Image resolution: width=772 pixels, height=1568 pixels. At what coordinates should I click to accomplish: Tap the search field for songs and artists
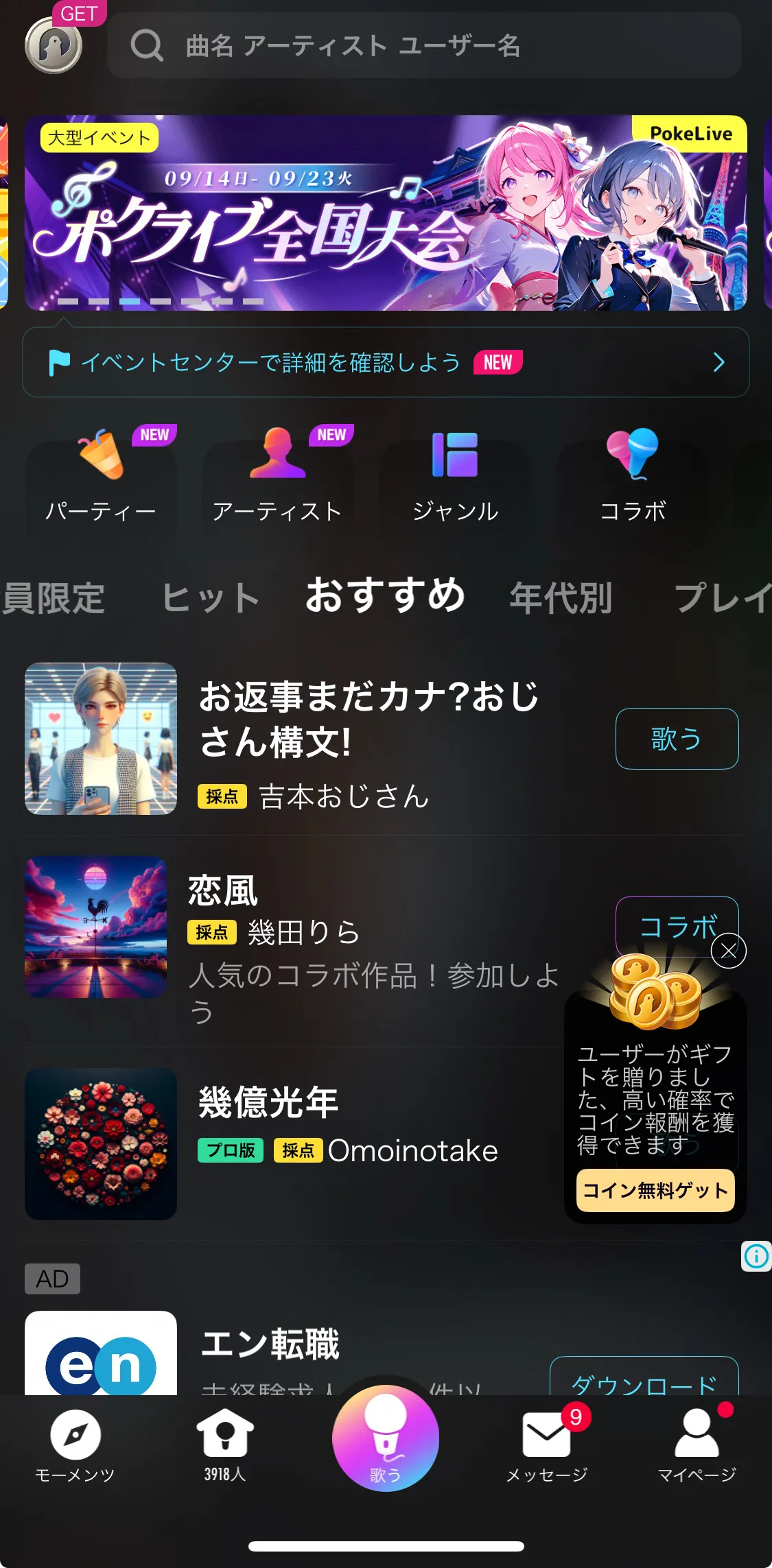423,46
